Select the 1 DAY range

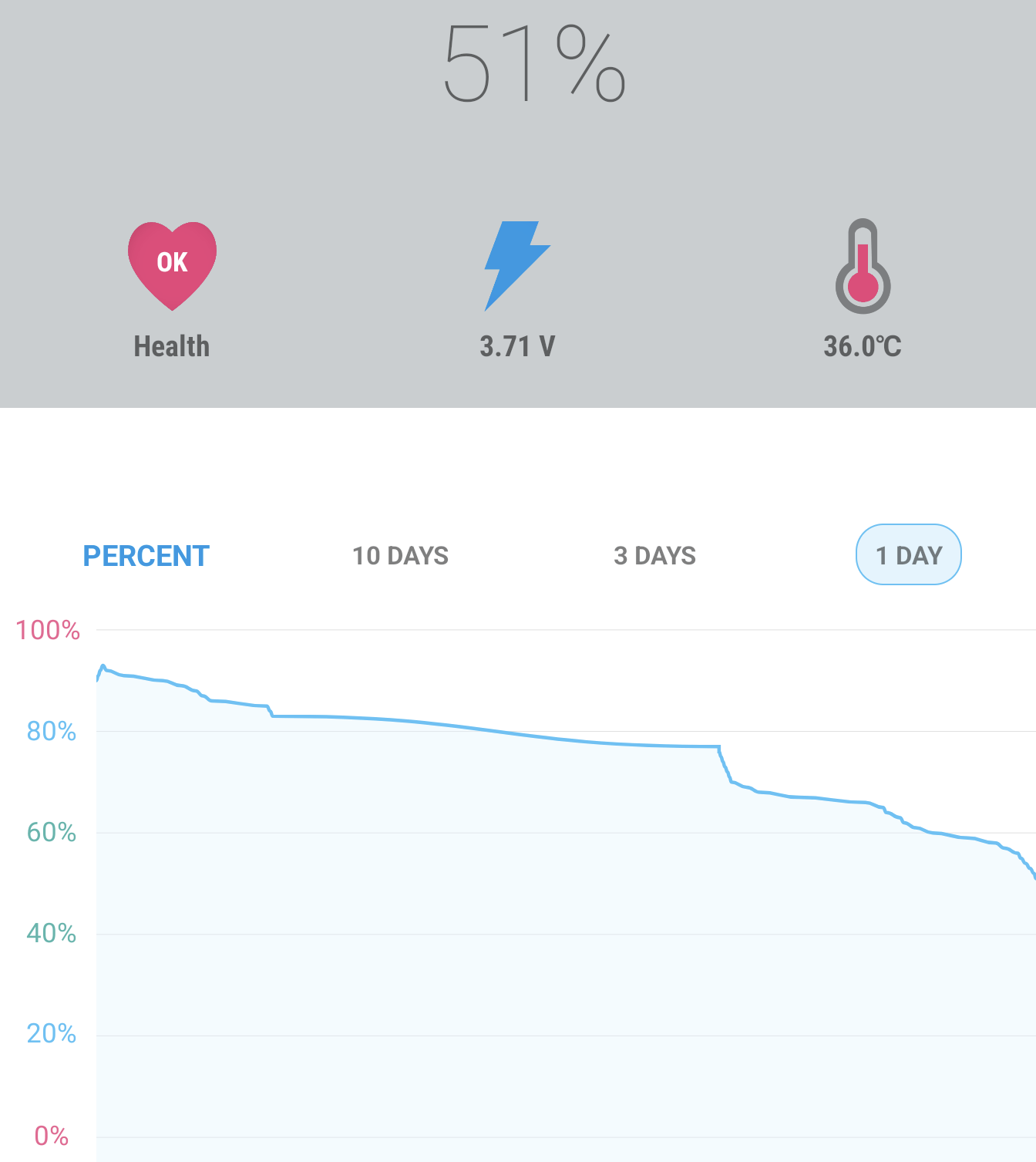tap(908, 555)
